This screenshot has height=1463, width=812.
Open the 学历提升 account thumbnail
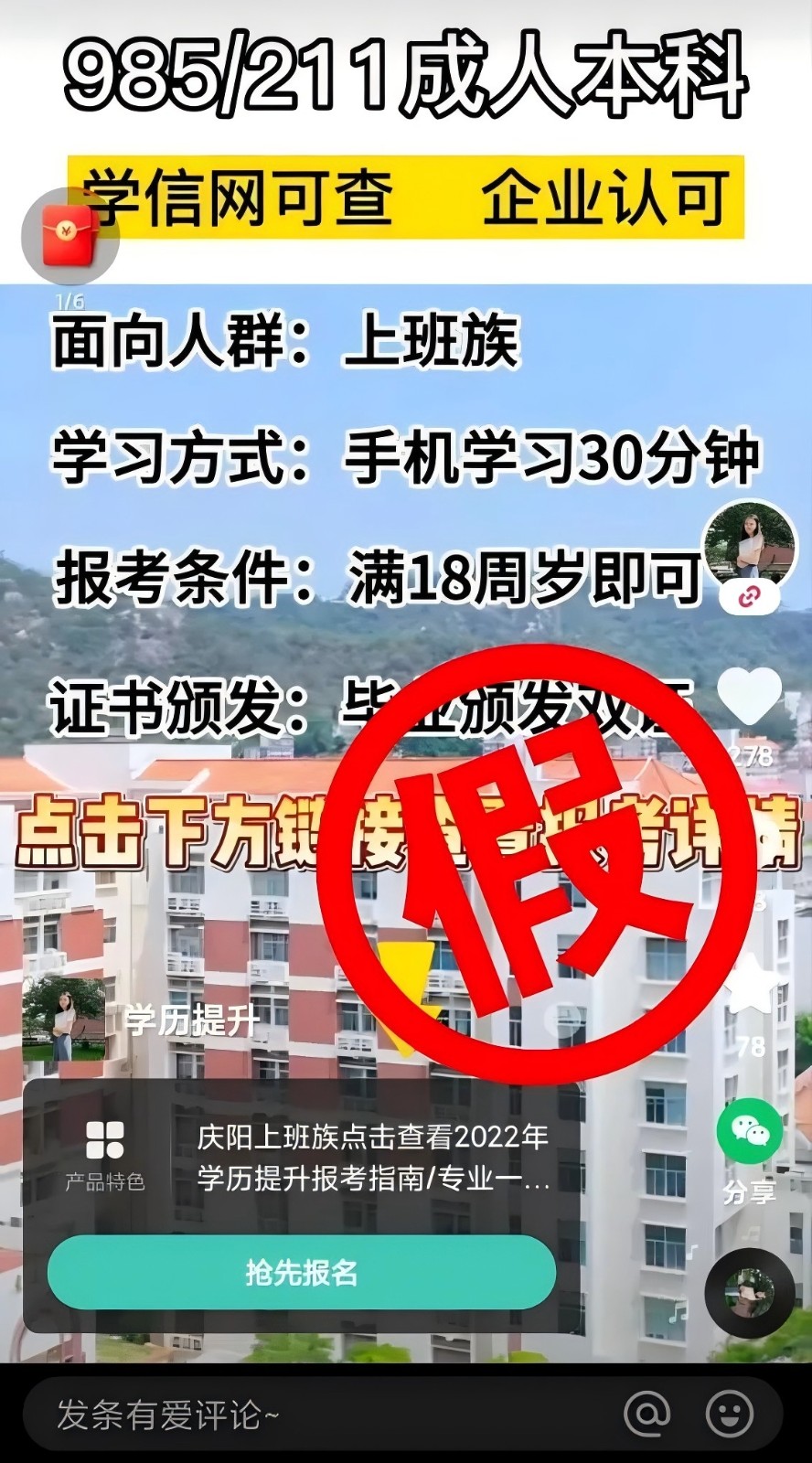(64, 1020)
